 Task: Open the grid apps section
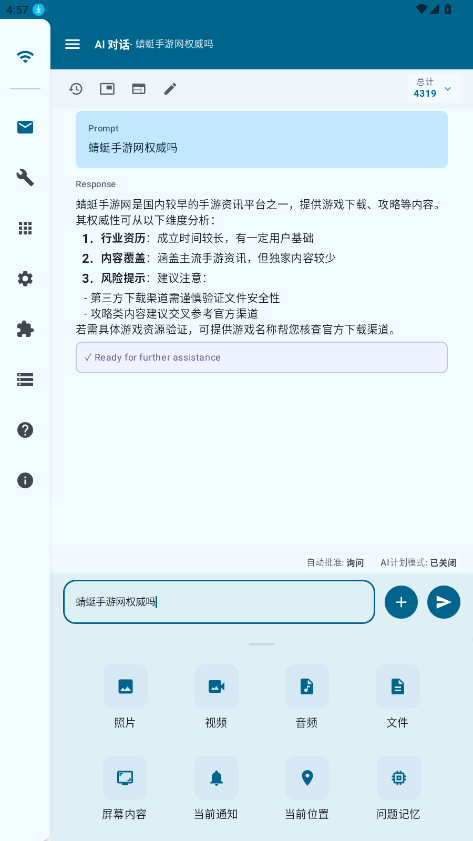click(x=25, y=228)
